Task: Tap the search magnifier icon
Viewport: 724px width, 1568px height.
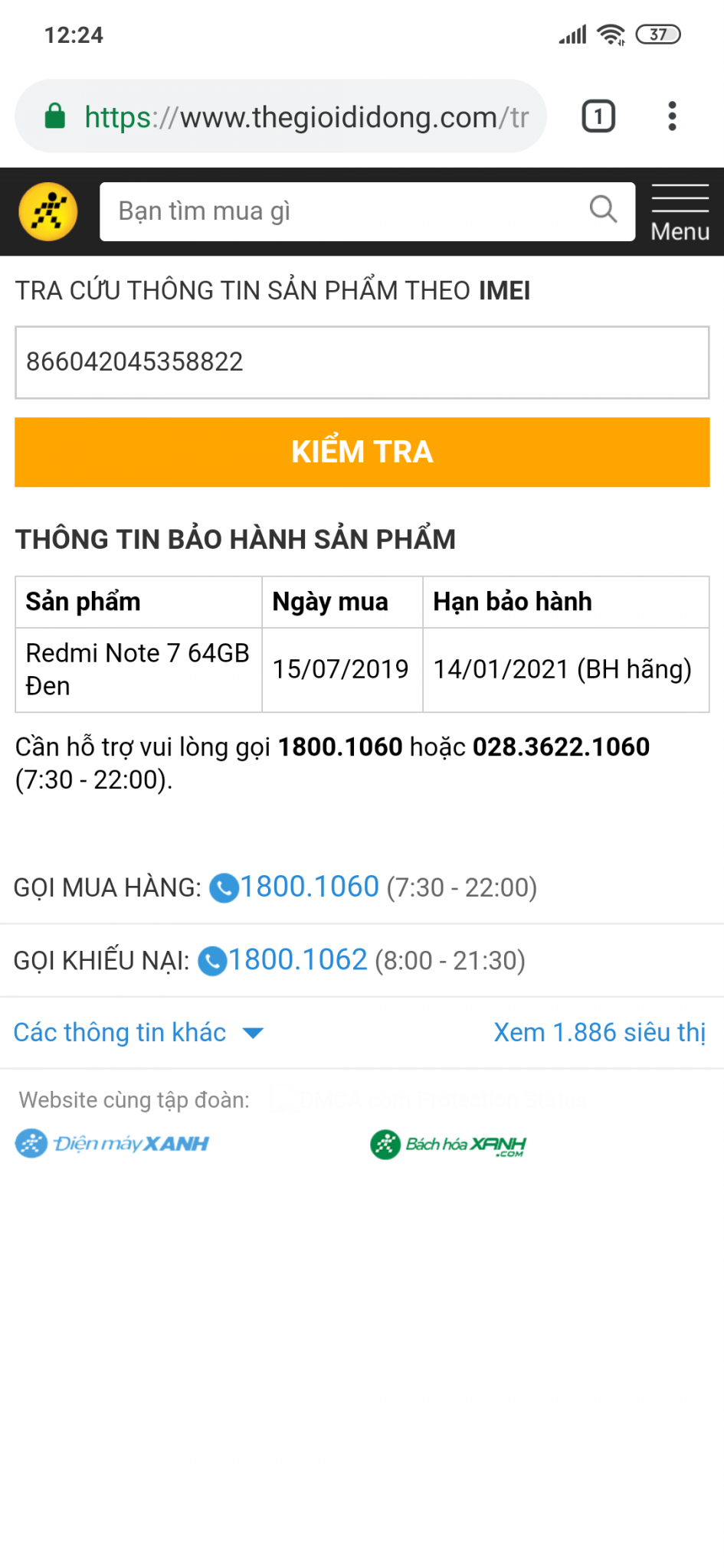Action: pyautogui.click(x=604, y=209)
